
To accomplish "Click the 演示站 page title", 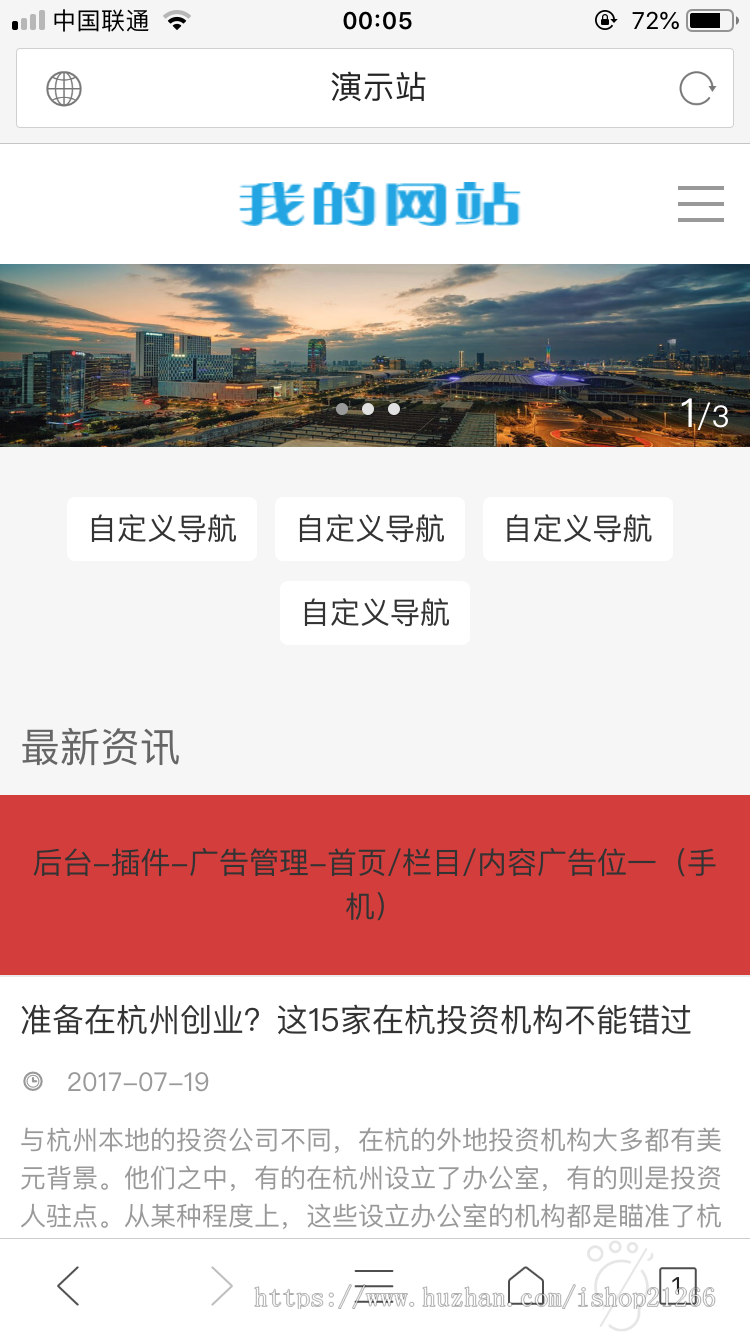I will pyautogui.click(x=374, y=88).
